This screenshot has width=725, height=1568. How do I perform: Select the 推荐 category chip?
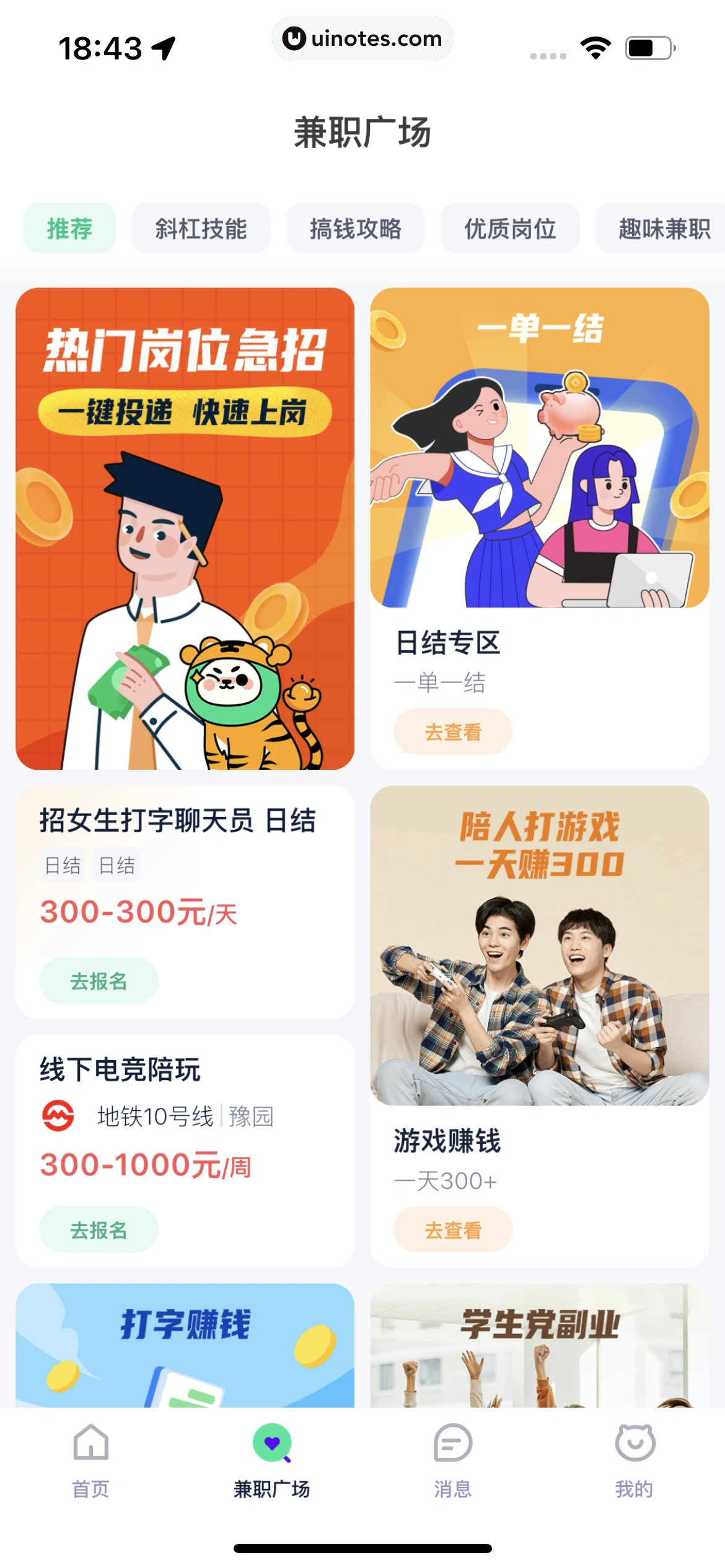[69, 229]
